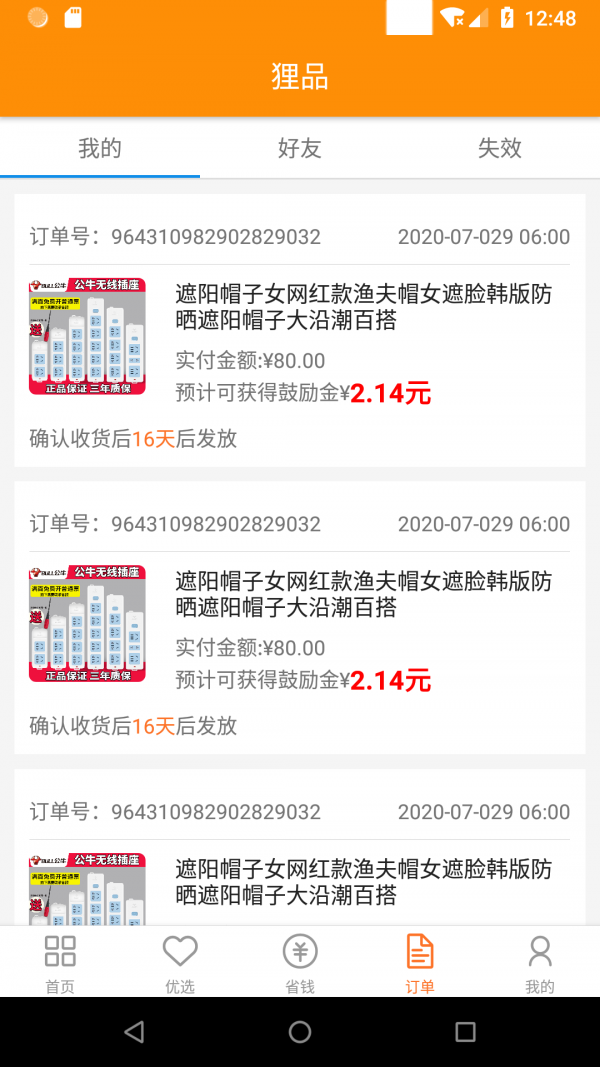Select the 我的 orders tab beside 好友
The height and width of the screenshot is (1067, 600).
pos(100,149)
